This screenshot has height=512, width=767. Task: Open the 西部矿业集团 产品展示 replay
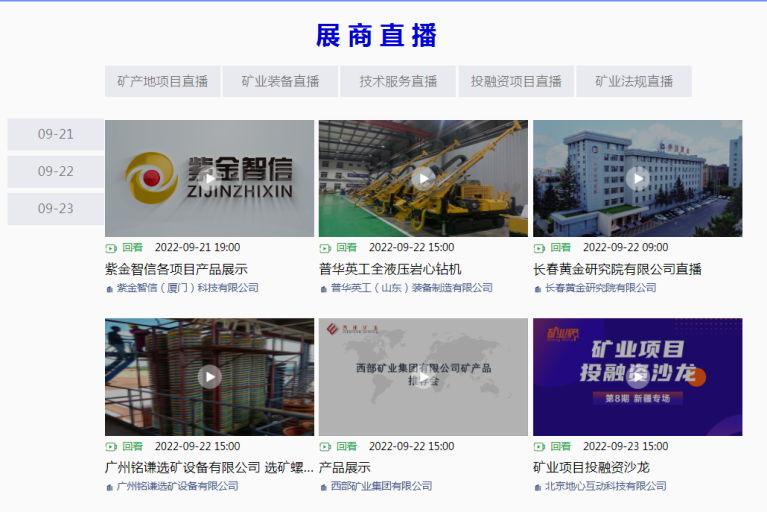coord(423,376)
